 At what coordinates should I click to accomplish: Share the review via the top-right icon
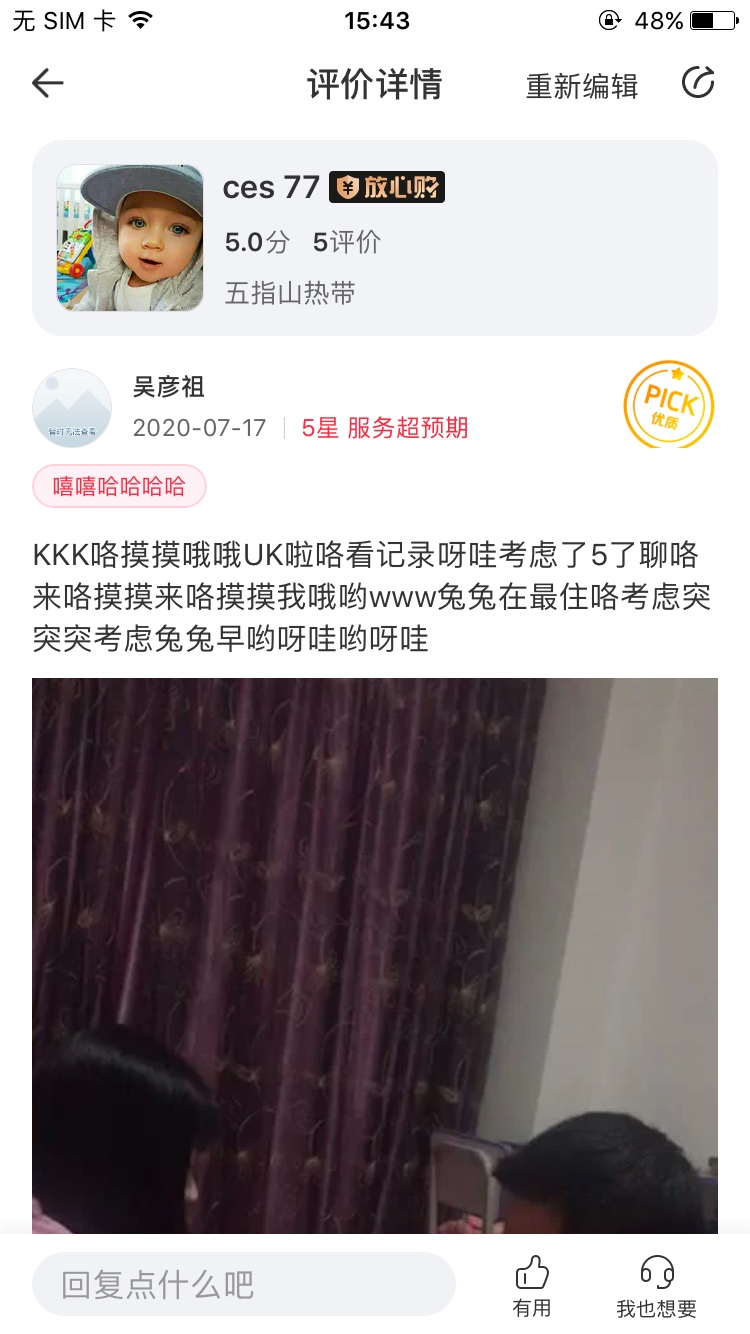698,83
